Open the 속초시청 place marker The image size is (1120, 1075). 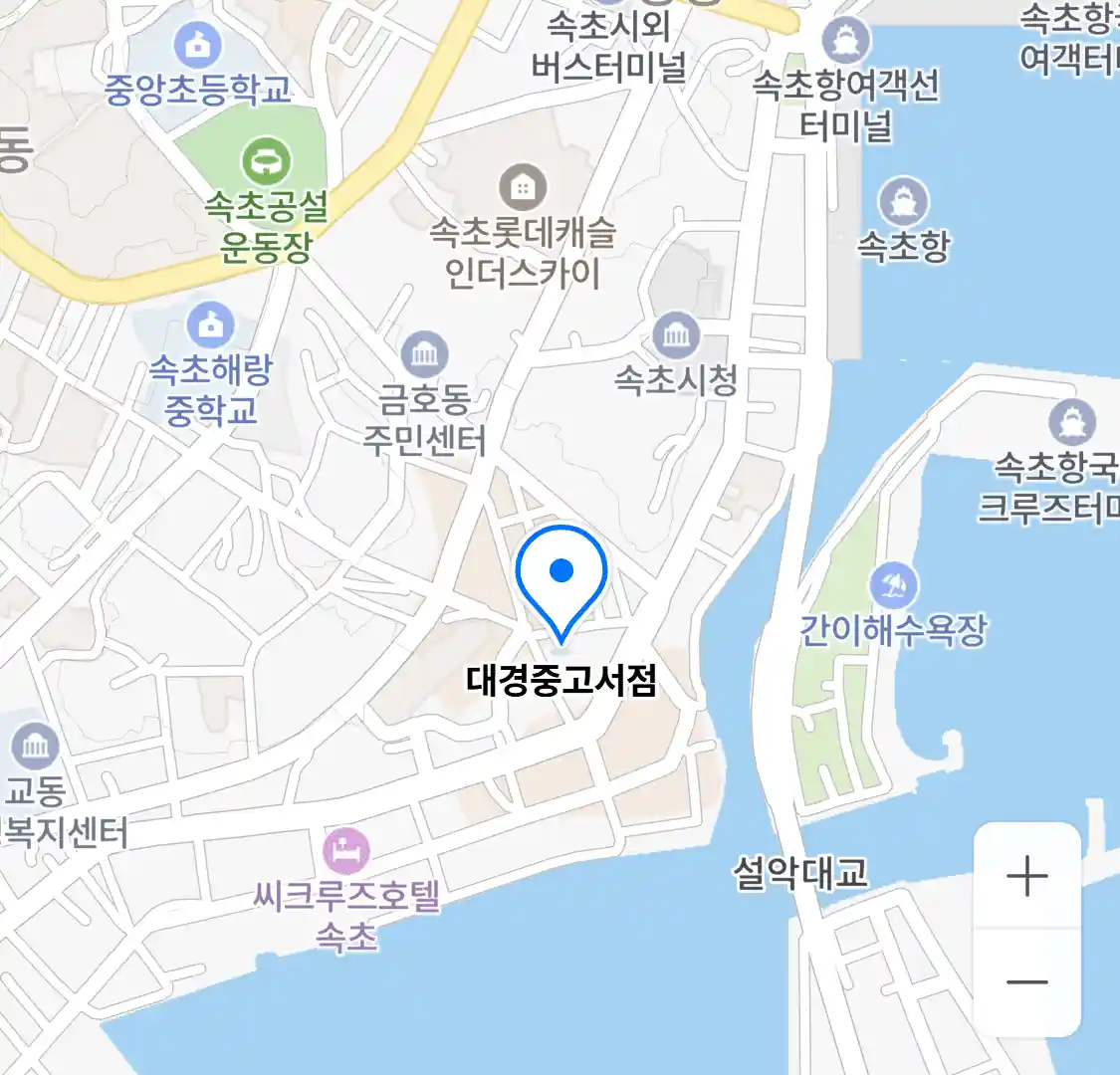point(676,336)
